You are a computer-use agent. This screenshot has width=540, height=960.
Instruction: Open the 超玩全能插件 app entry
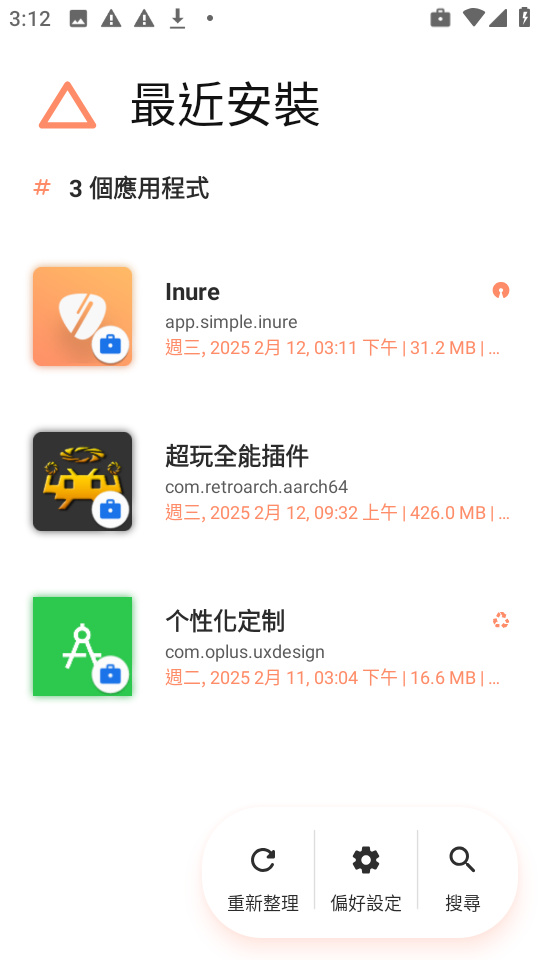[270, 481]
